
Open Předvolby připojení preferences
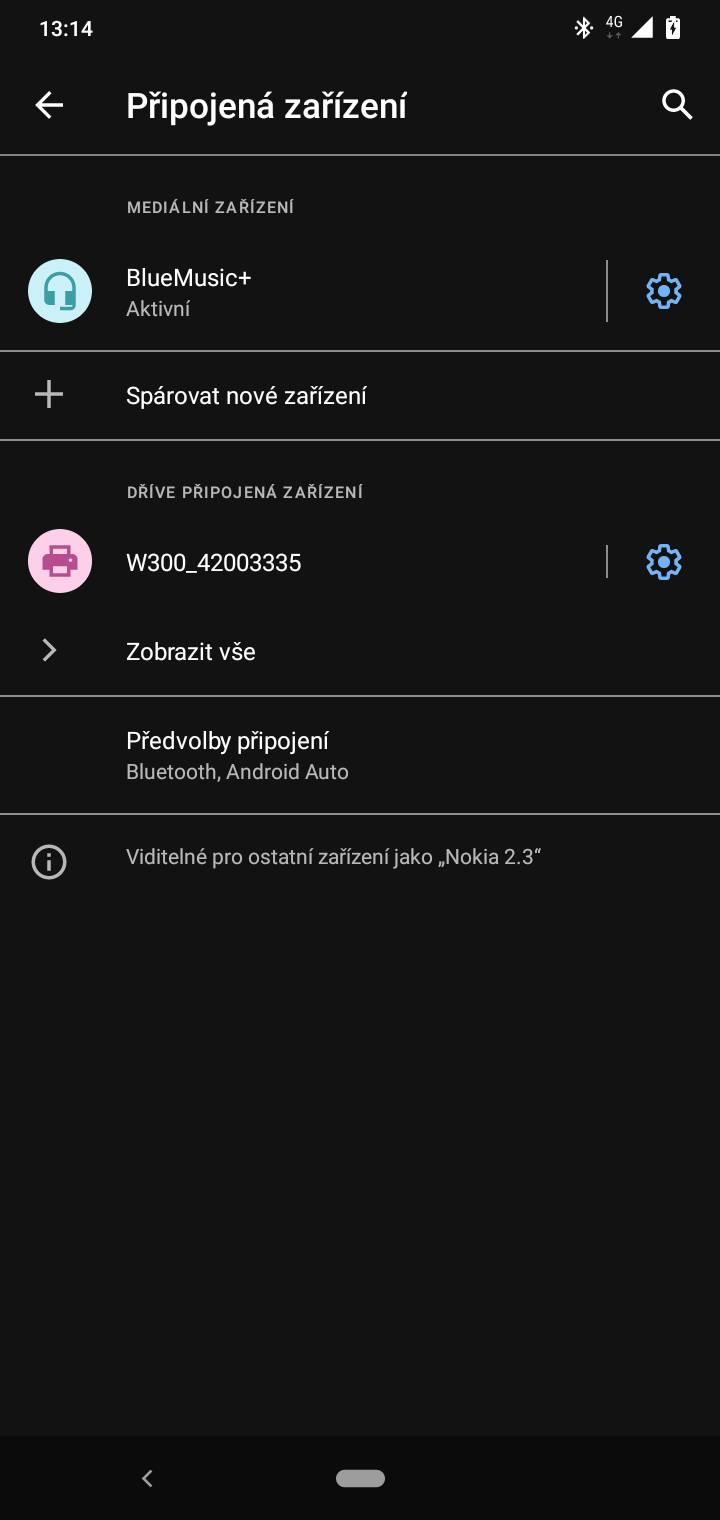237,755
